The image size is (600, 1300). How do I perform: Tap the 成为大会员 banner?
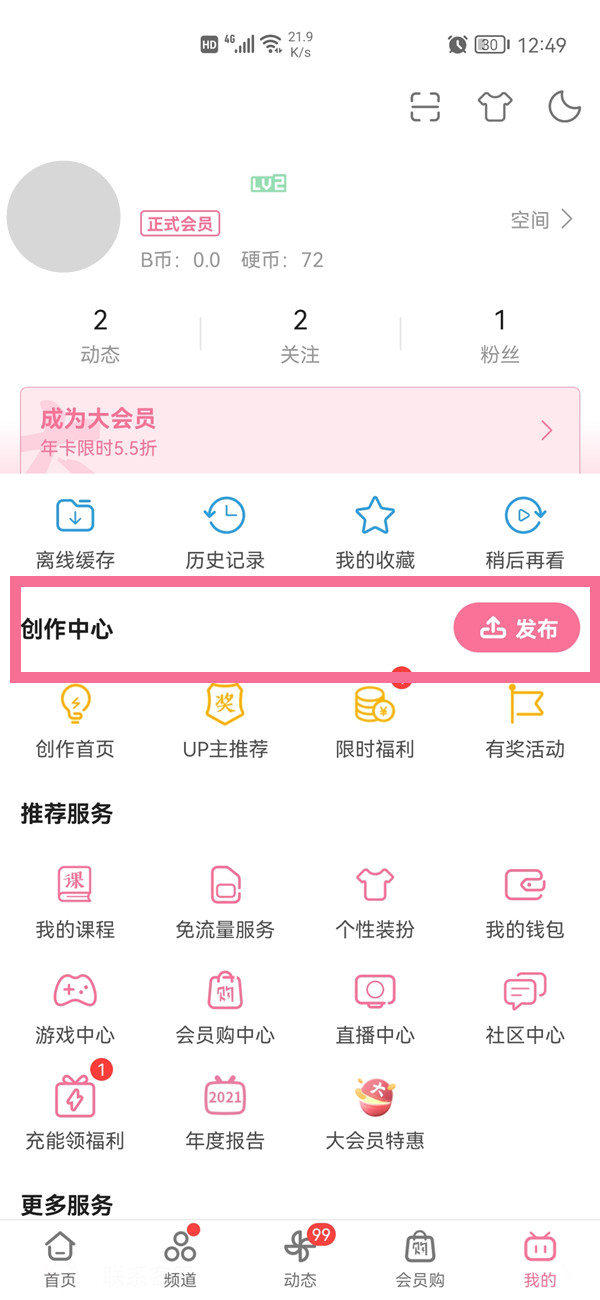pos(300,430)
